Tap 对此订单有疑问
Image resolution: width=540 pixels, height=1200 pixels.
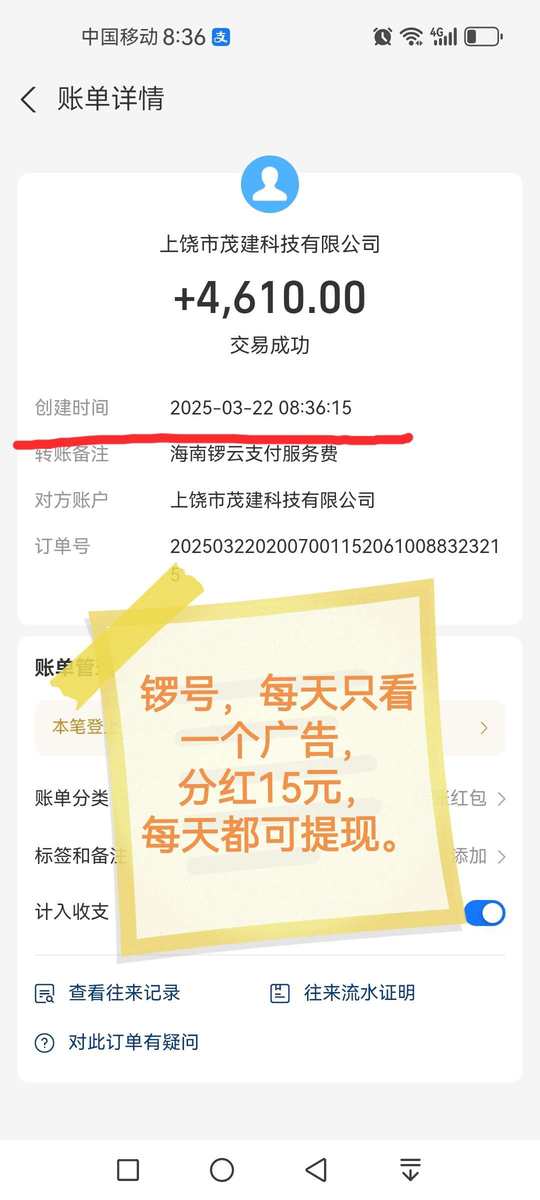pos(116,1042)
